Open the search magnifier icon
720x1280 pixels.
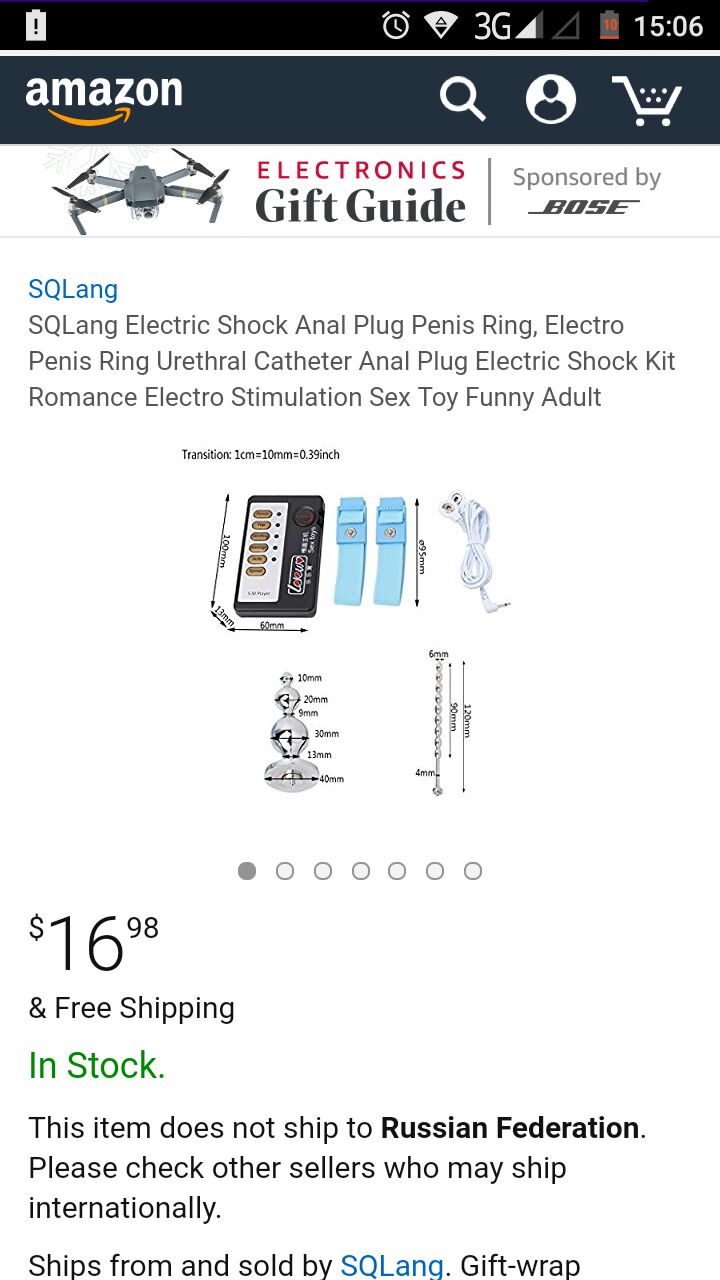(x=463, y=100)
